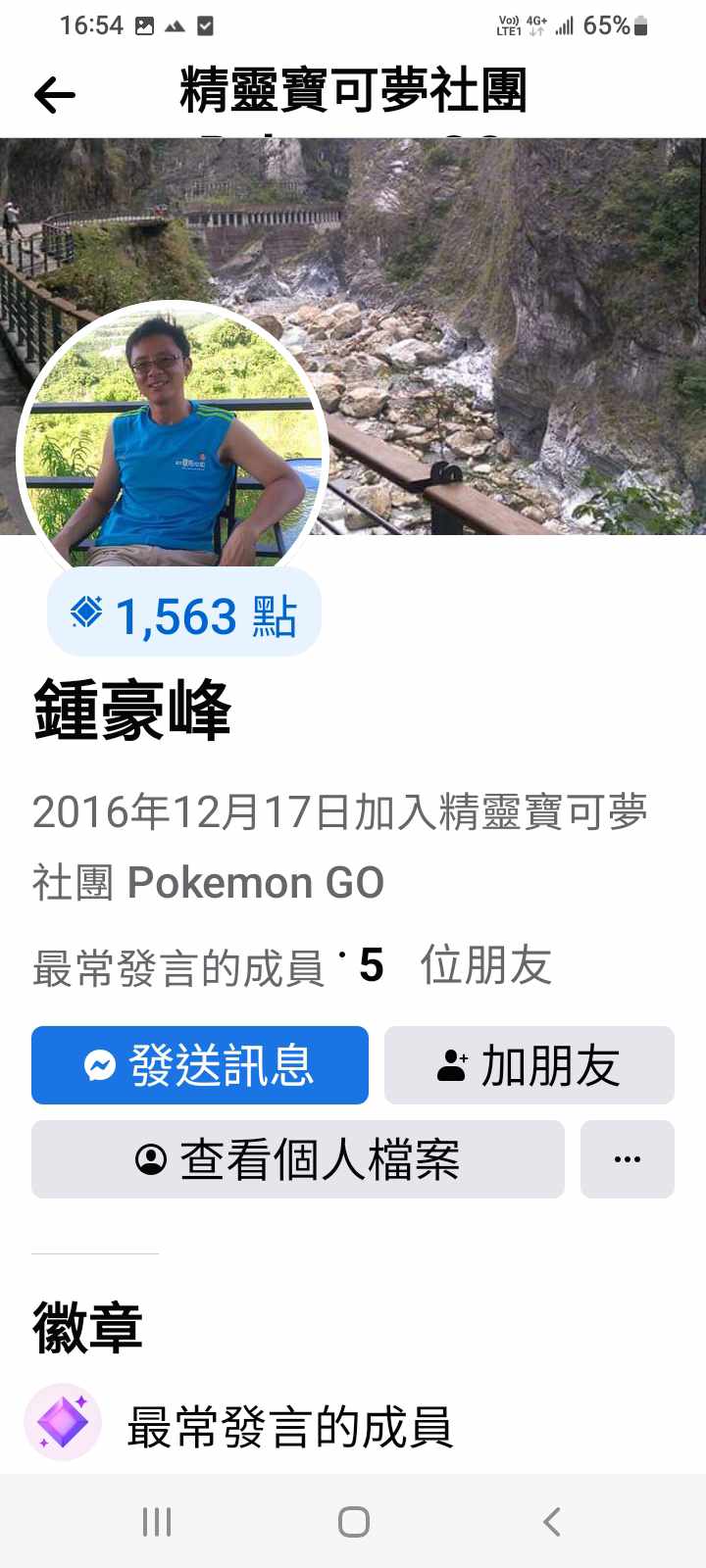Tap the 發送訊息 message button

(x=200, y=1065)
